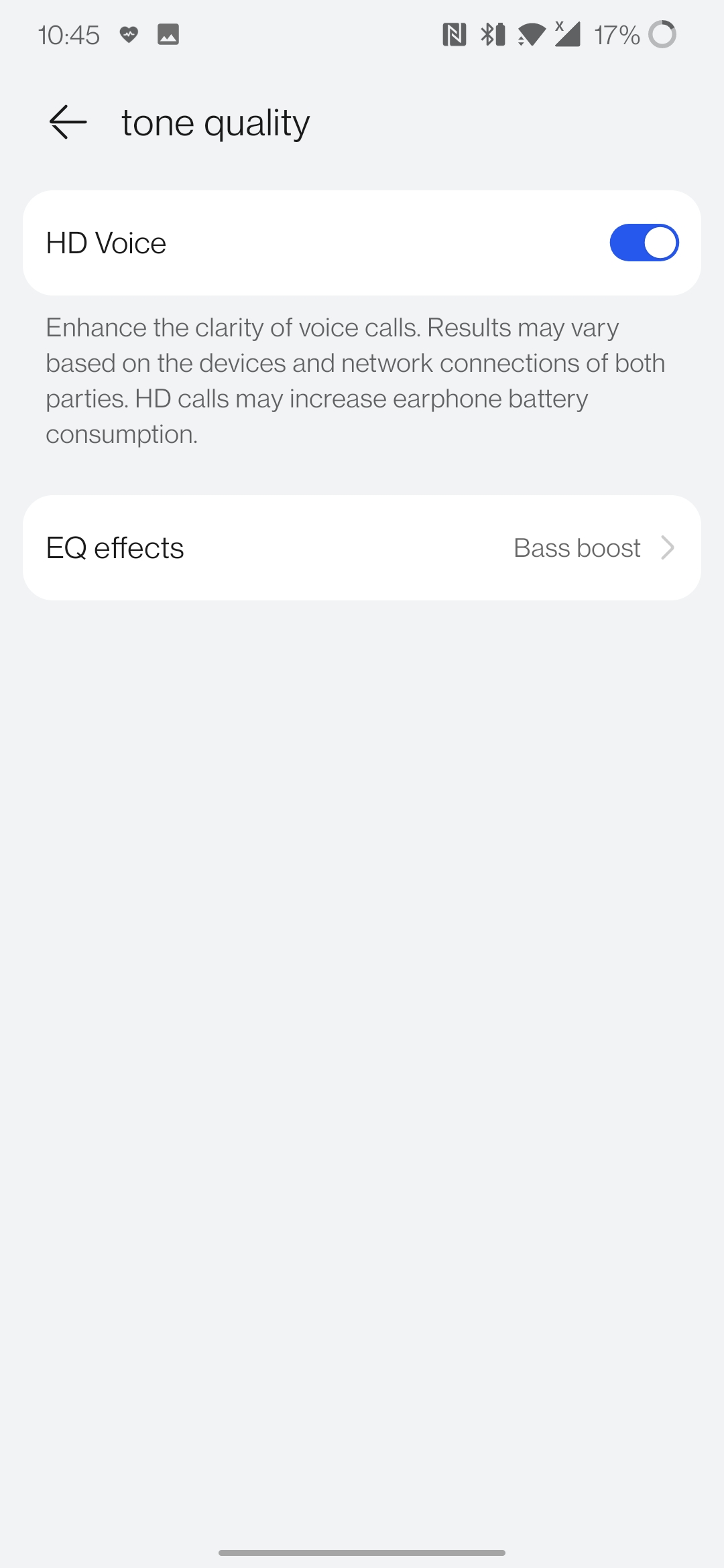The image size is (724, 1568).
Task: Turn off the HD Voice switch
Action: [644, 243]
